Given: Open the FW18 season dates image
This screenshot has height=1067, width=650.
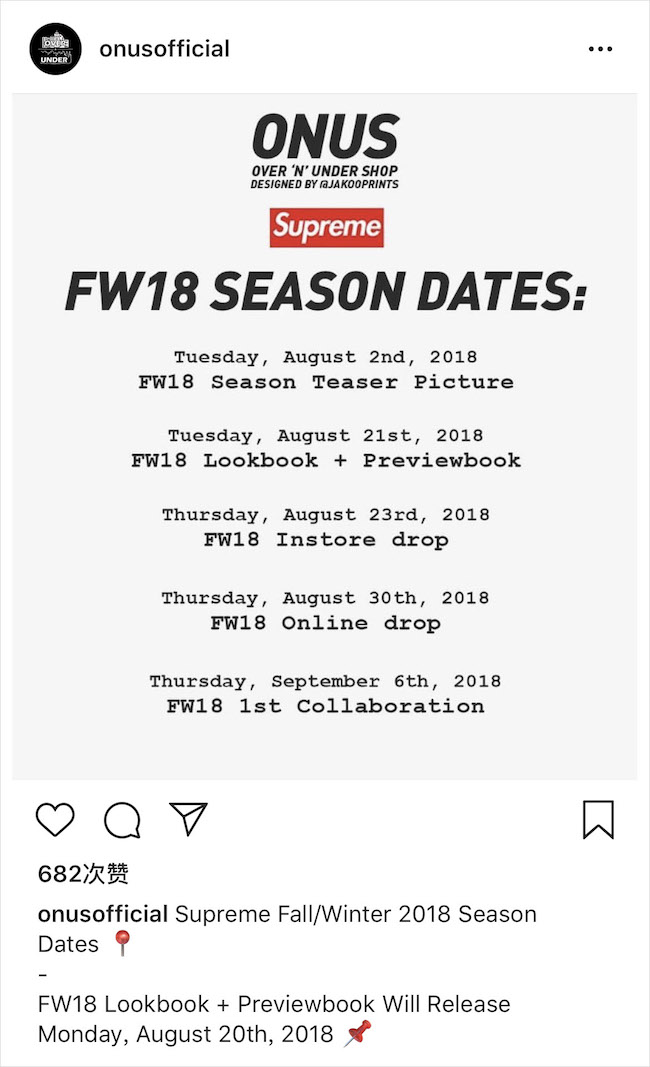Looking at the screenshot, I should [325, 436].
